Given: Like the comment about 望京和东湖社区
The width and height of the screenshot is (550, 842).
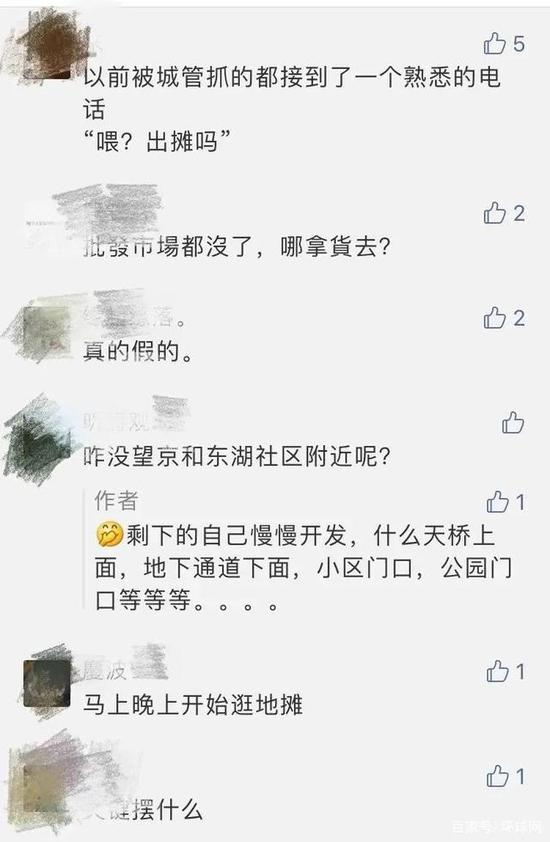Looking at the screenshot, I should click(513, 423).
